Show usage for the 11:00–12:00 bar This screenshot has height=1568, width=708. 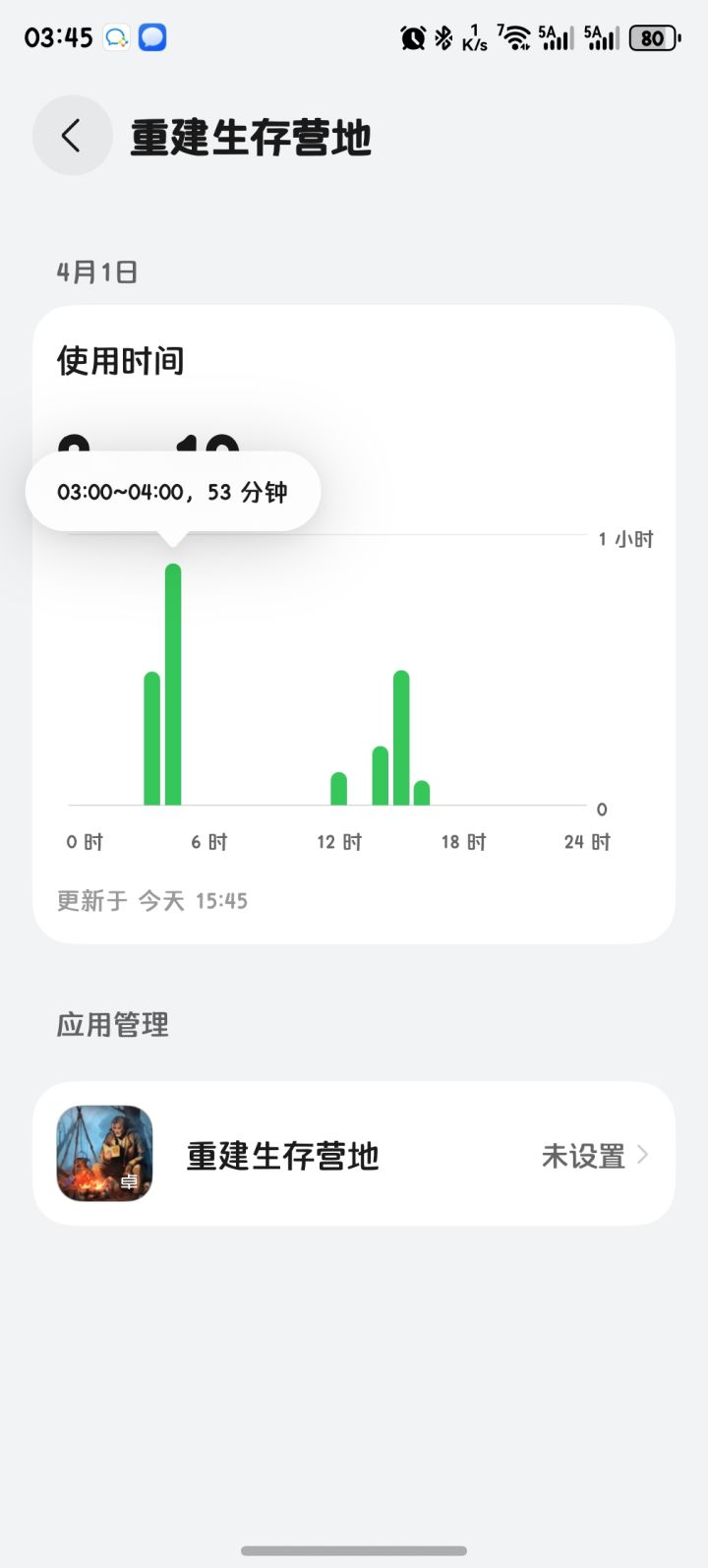(338, 789)
